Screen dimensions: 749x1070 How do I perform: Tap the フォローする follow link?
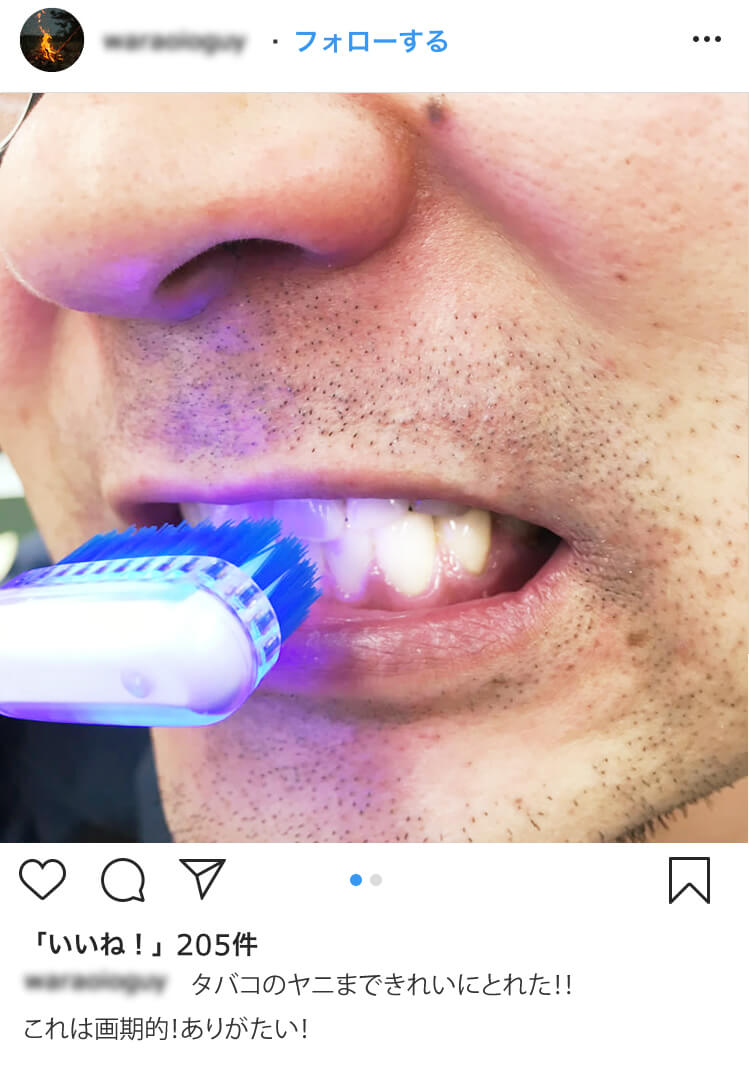(370, 42)
